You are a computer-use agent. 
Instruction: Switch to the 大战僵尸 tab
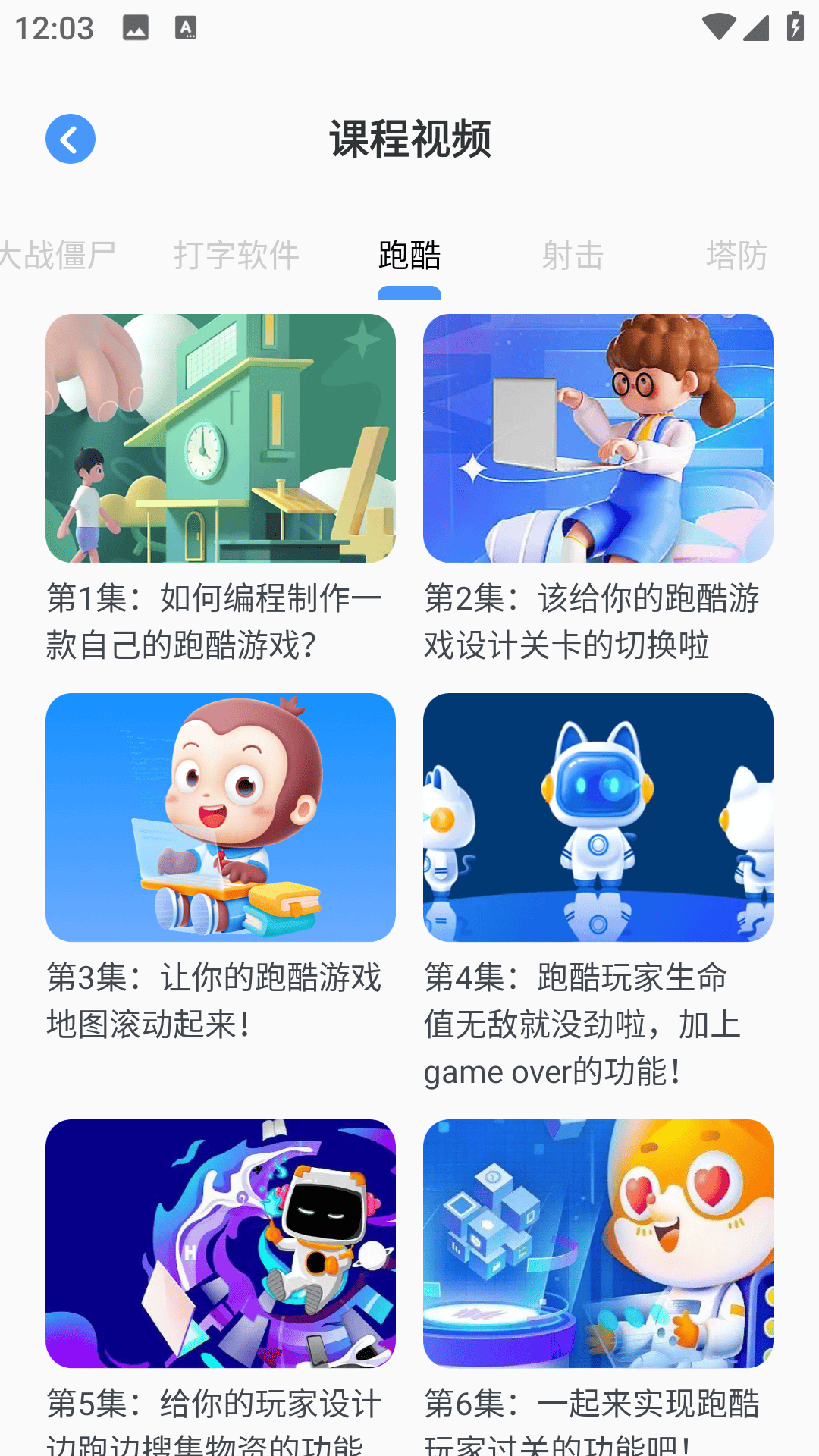coord(58,256)
